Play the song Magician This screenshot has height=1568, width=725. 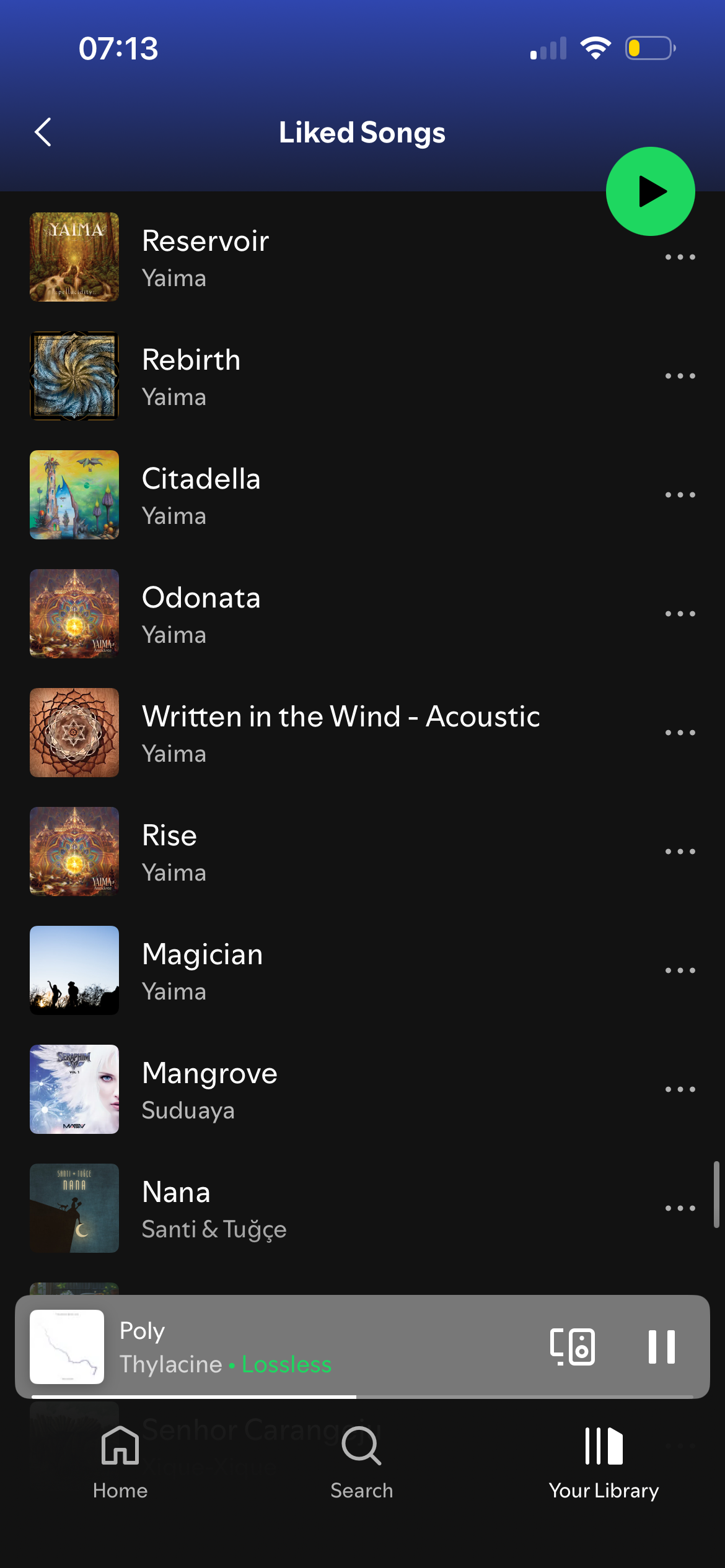click(202, 954)
